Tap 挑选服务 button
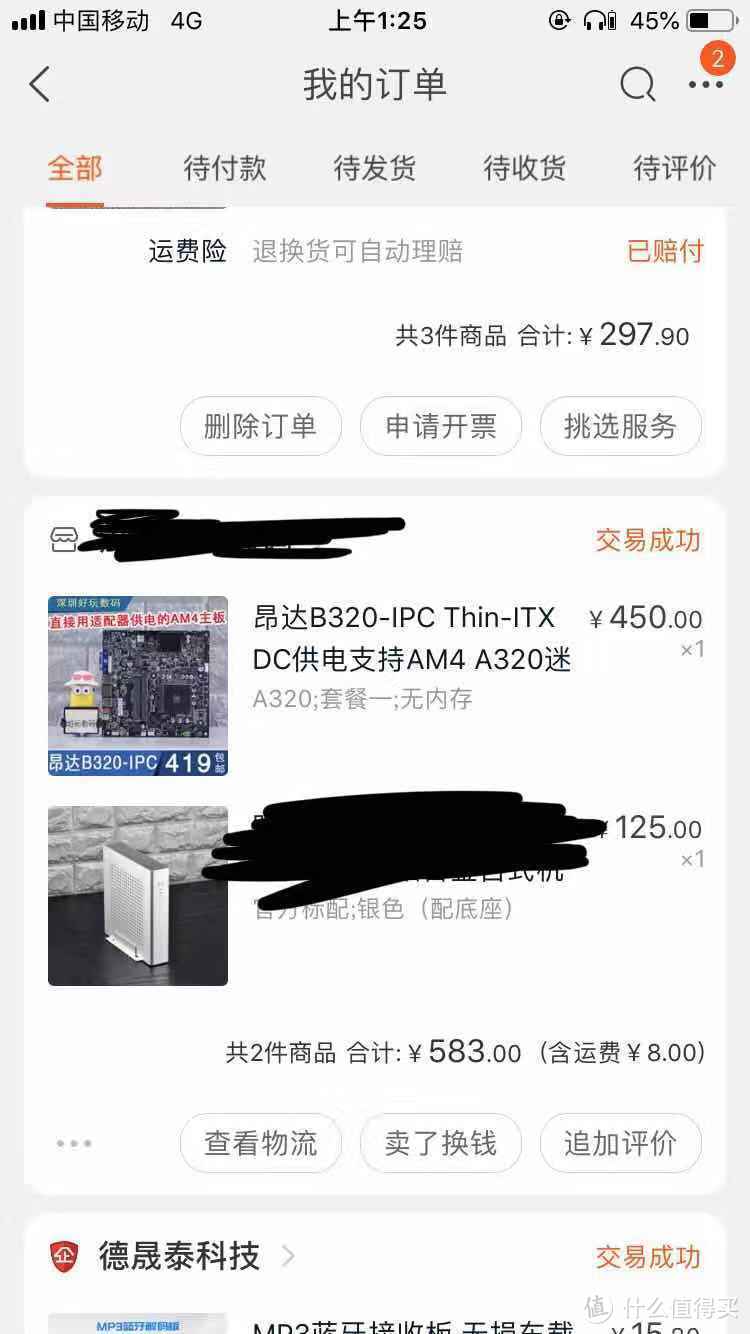This screenshot has width=750, height=1334. (x=621, y=426)
